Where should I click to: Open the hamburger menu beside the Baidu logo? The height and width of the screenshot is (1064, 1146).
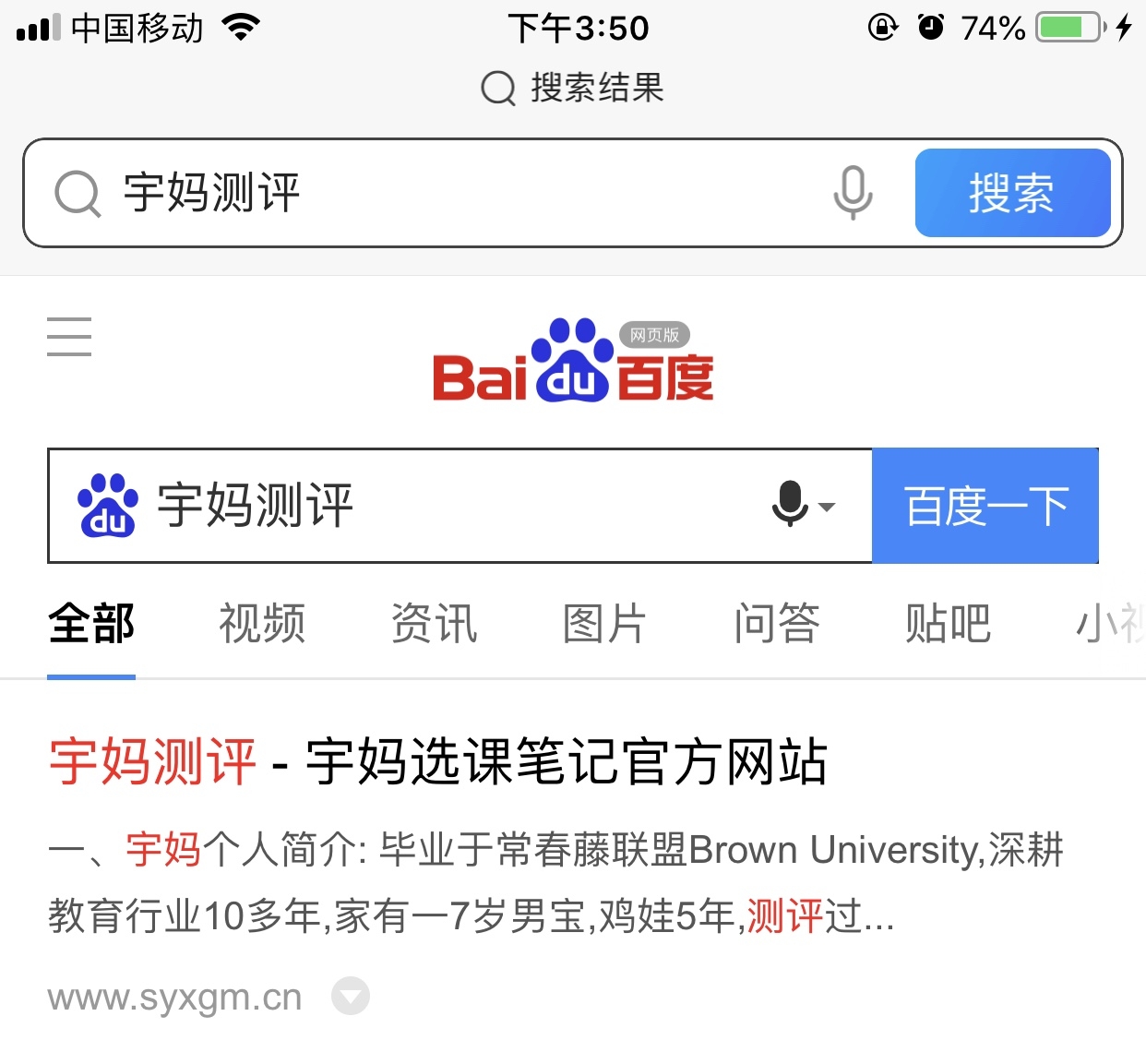coord(69,336)
